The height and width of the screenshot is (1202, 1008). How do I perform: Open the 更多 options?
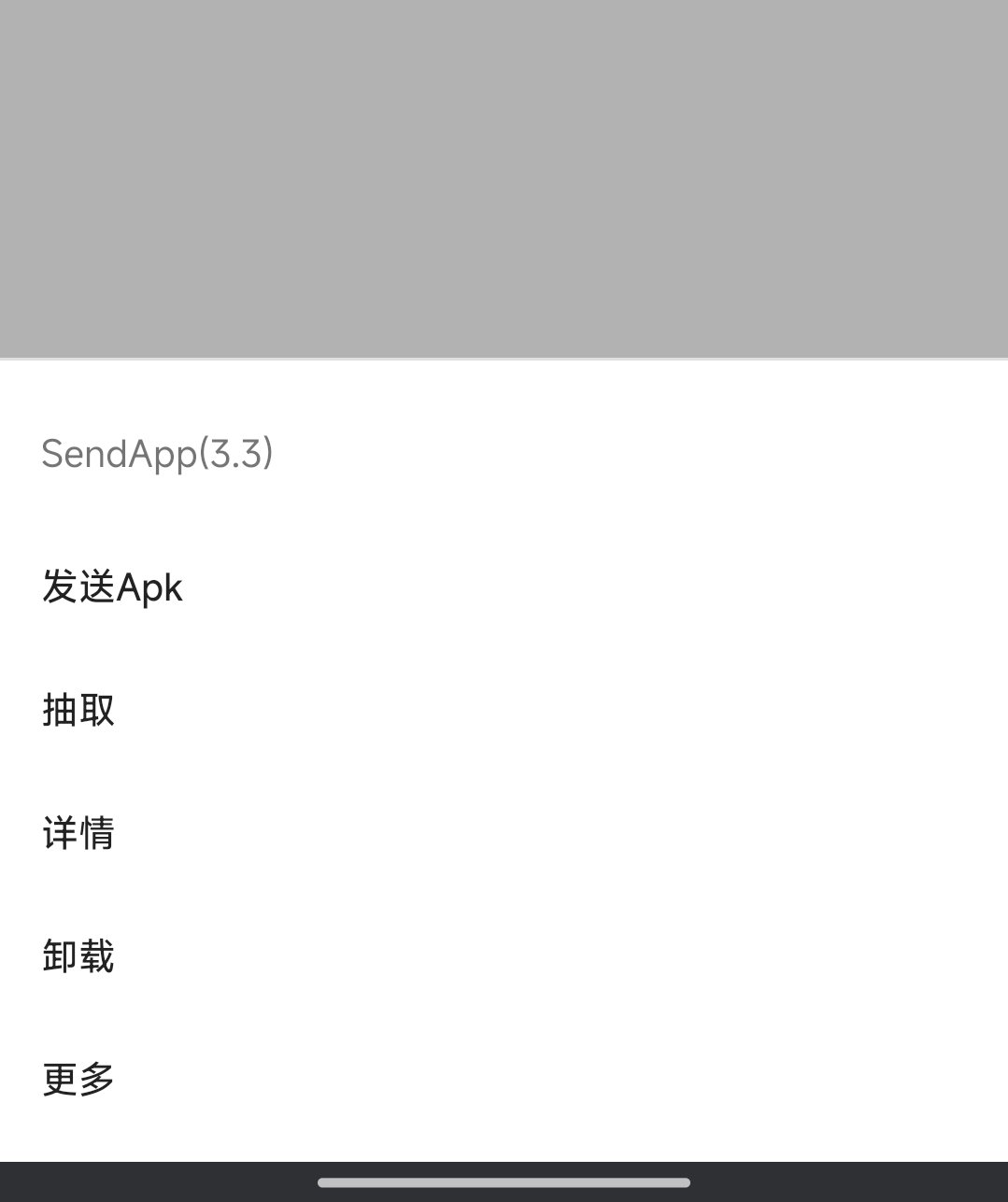click(78, 1079)
